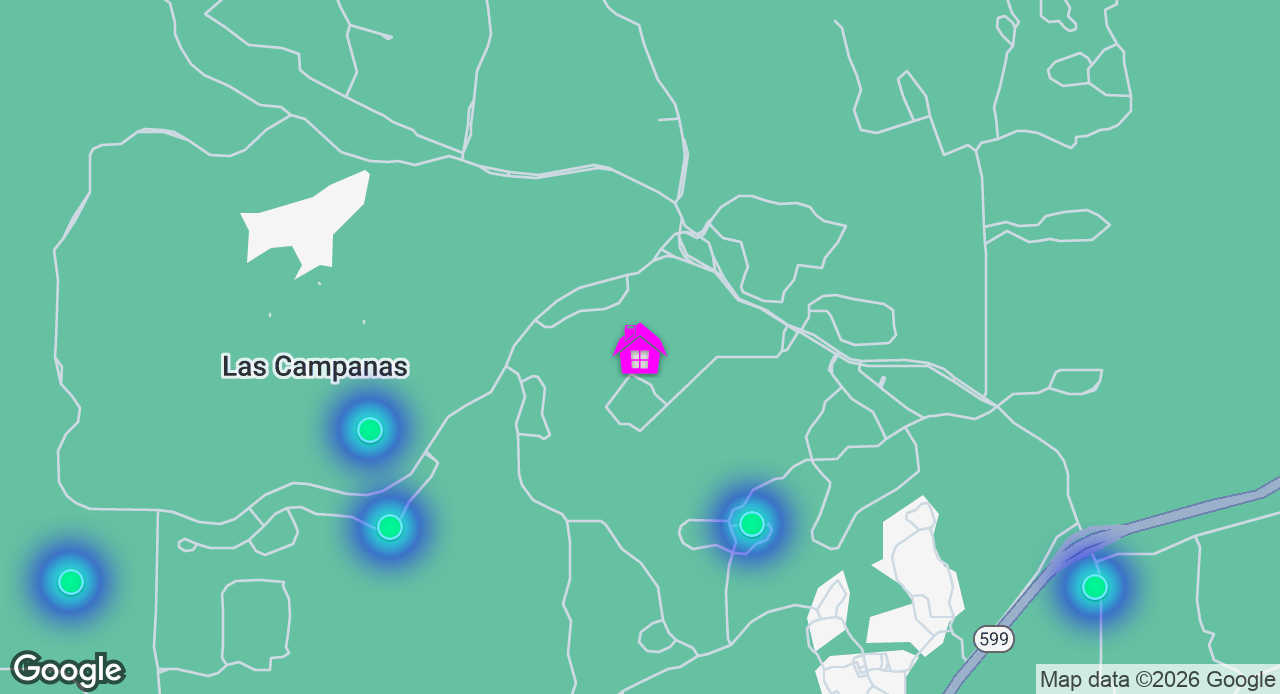Select the glowing marker just below Las Campanas label
This screenshot has height=694, width=1280.
tap(370, 430)
